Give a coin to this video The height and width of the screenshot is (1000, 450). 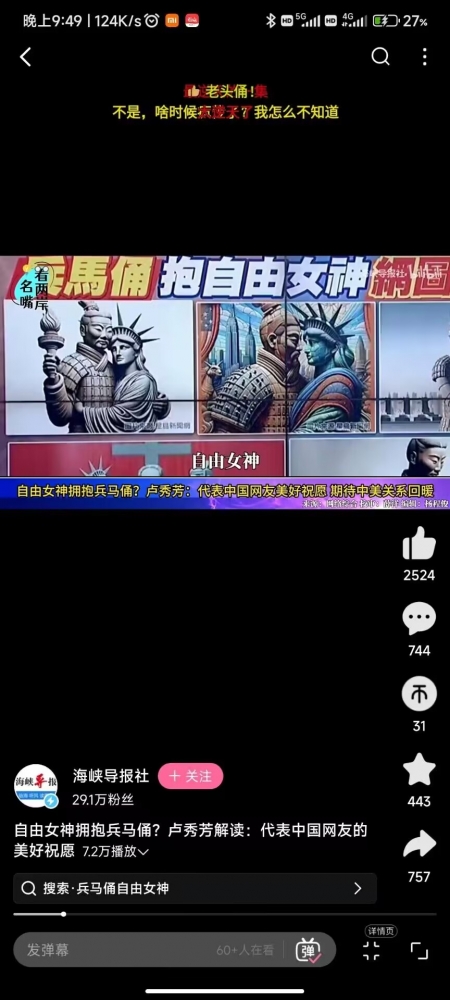coord(419,694)
